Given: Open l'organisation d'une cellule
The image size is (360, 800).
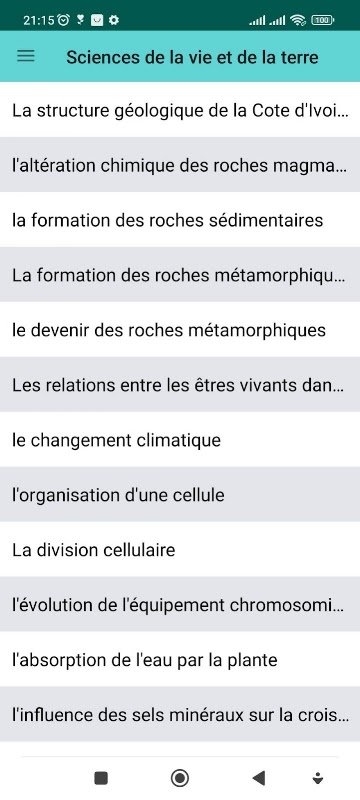Looking at the screenshot, I should pos(180,495).
